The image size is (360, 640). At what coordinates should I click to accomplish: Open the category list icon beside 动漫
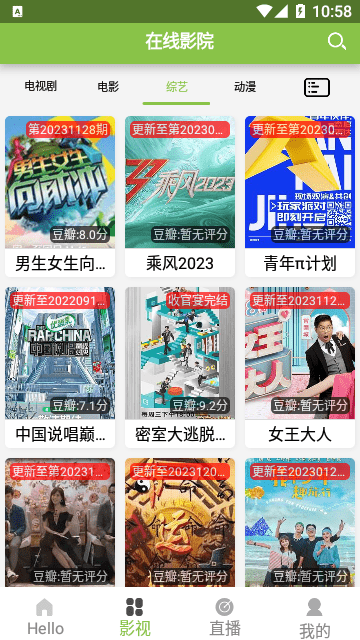pyautogui.click(x=317, y=87)
